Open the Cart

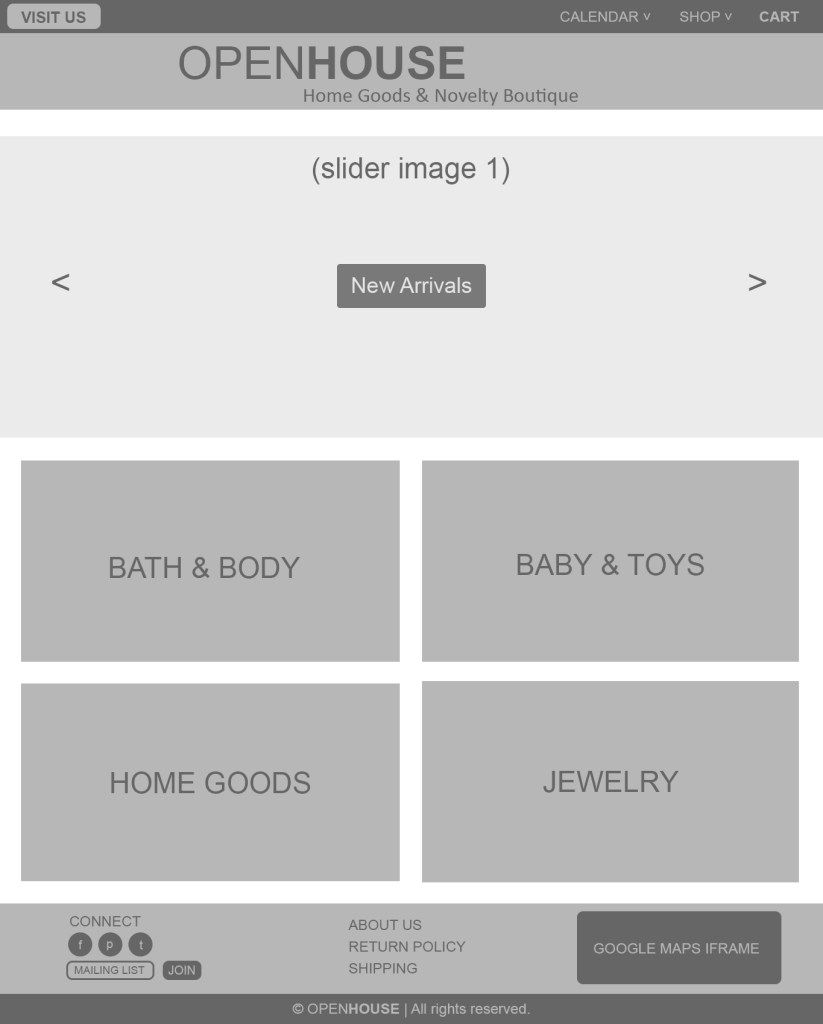tap(778, 17)
